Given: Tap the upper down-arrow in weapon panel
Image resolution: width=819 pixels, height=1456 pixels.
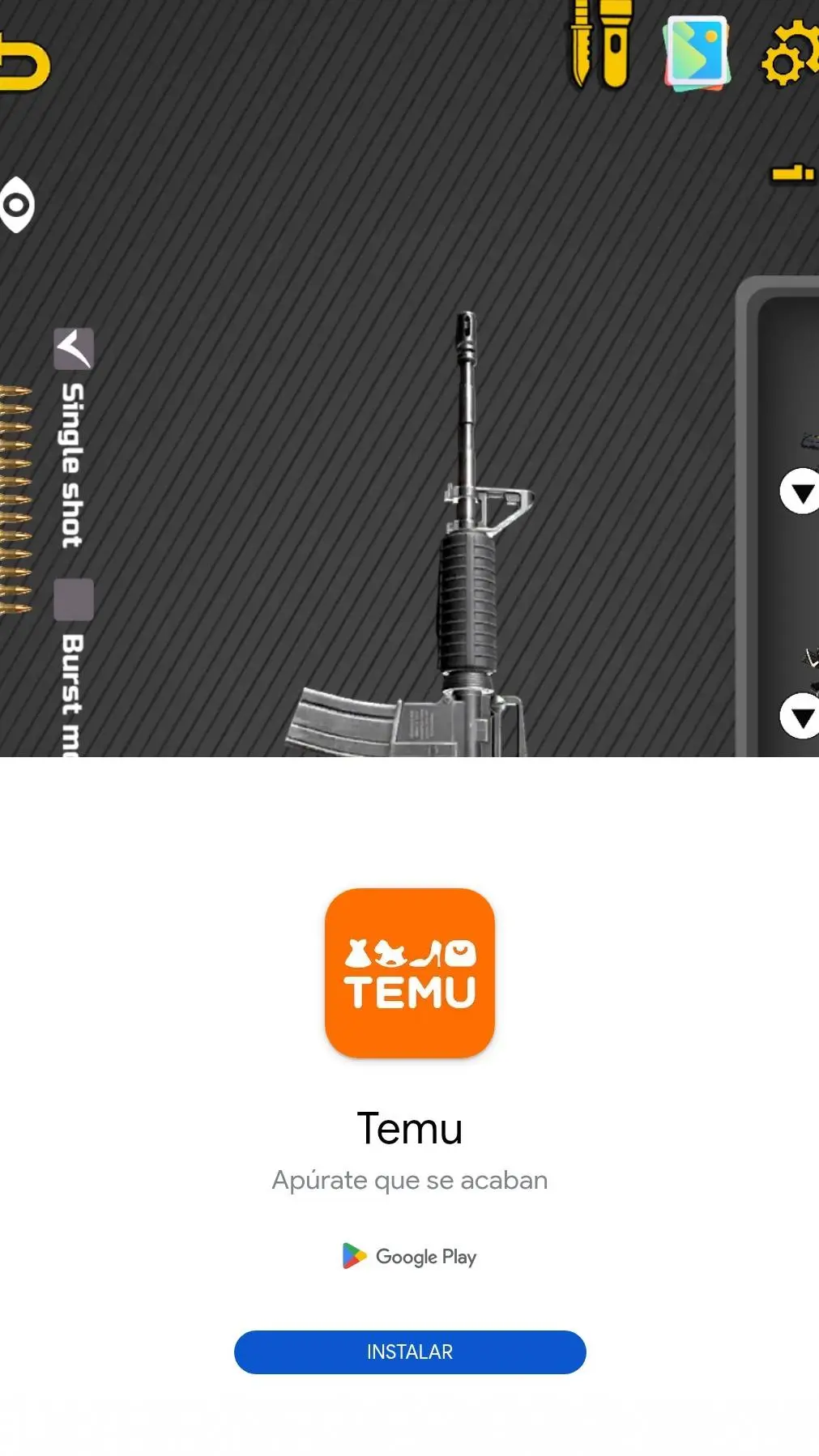Looking at the screenshot, I should 800,492.
